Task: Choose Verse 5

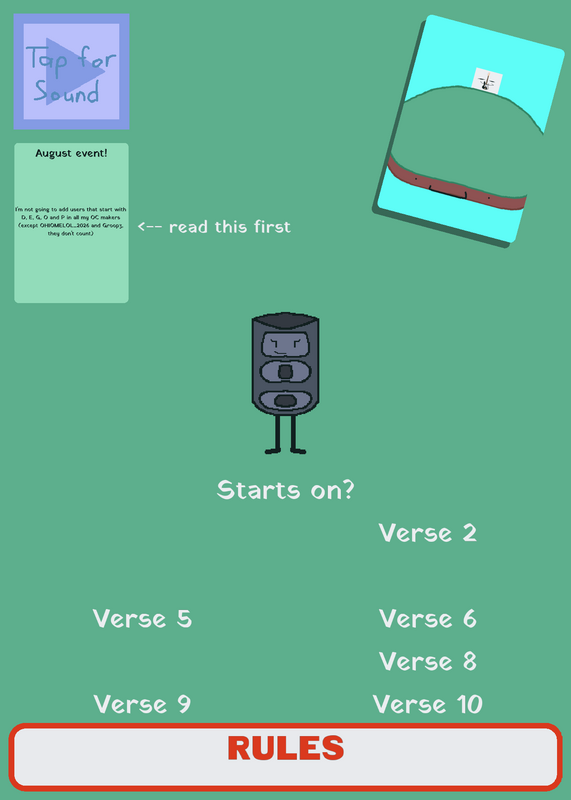Action: (x=142, y=619)
